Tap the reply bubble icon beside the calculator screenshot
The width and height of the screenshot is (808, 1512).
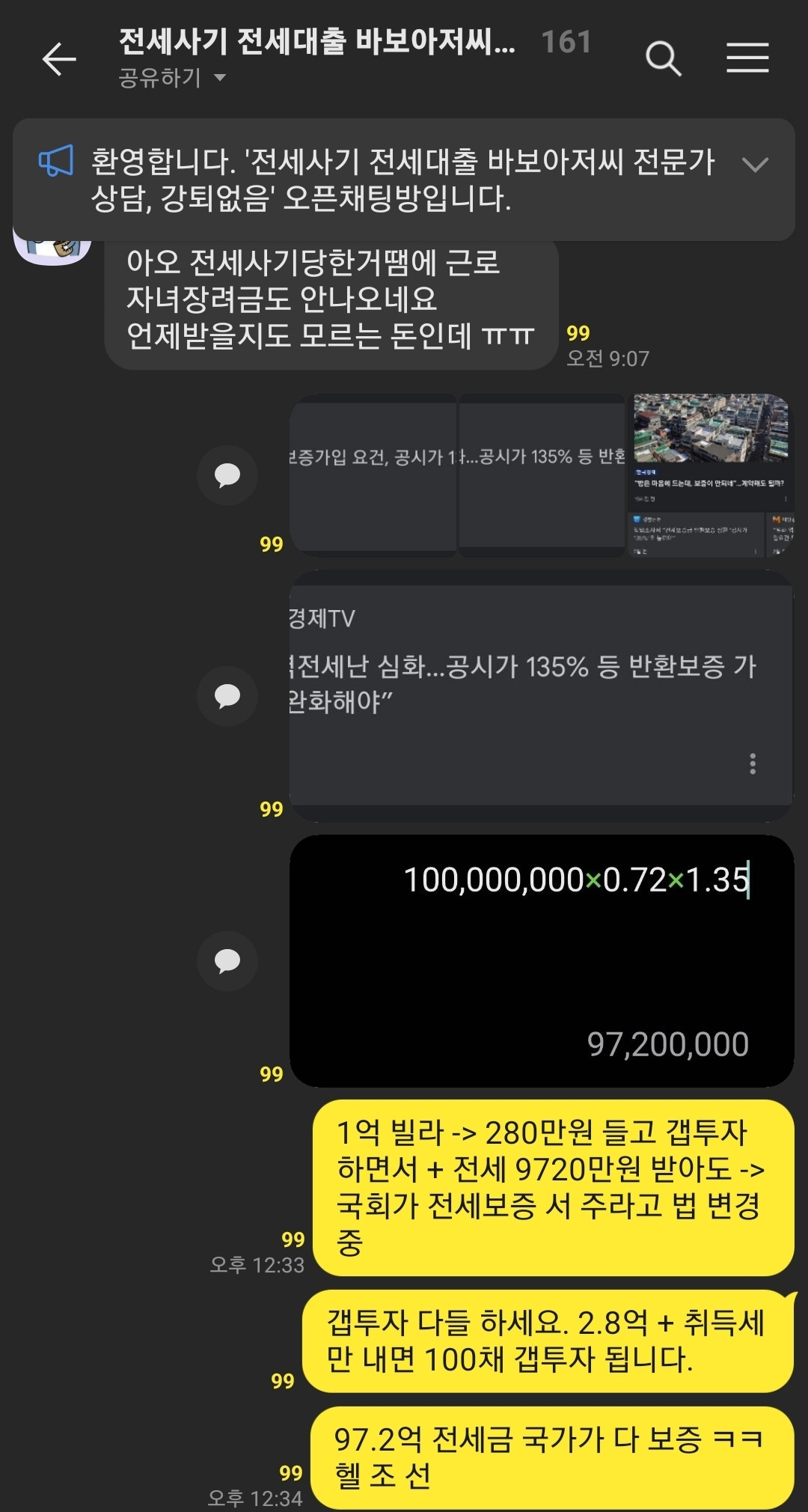(227, 960)
